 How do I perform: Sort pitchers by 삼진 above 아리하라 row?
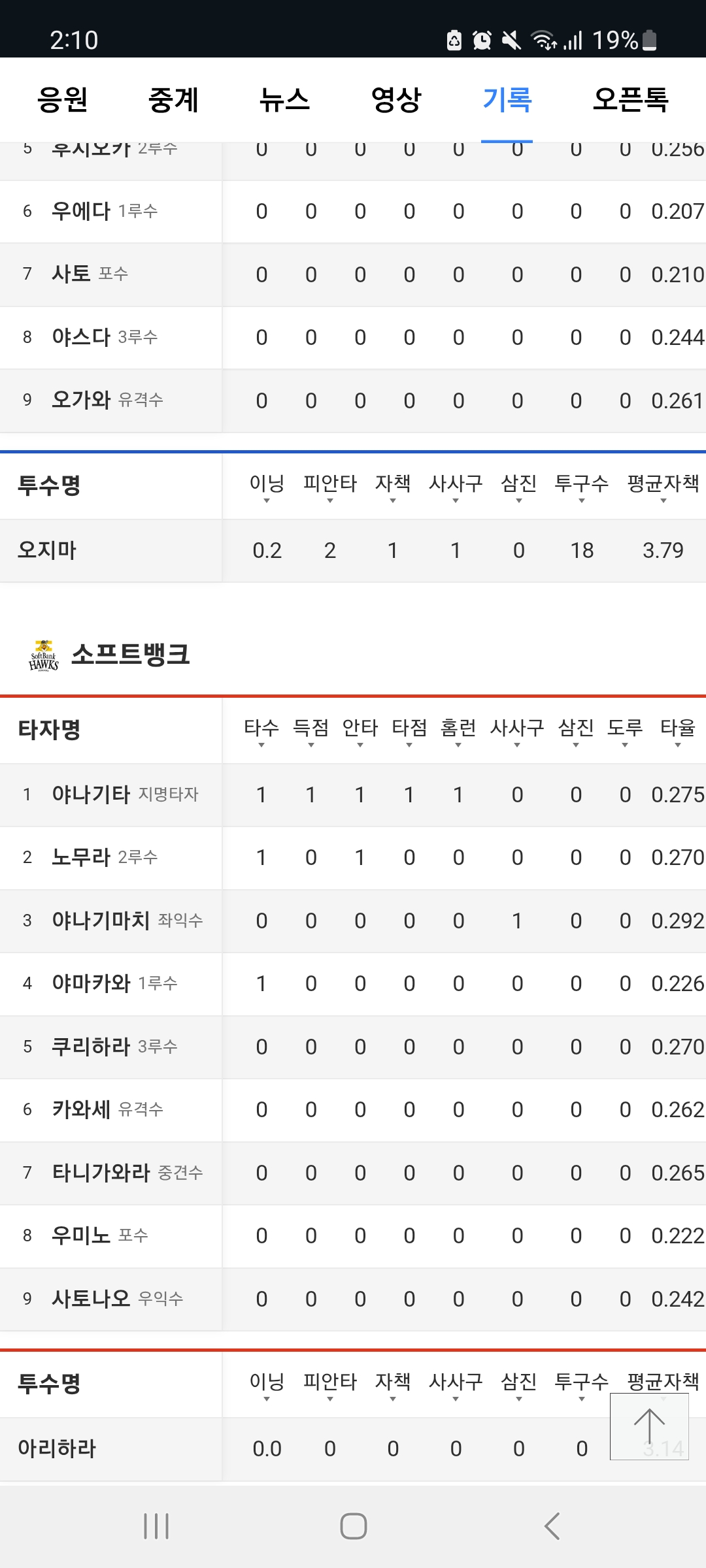[518, 1384]
